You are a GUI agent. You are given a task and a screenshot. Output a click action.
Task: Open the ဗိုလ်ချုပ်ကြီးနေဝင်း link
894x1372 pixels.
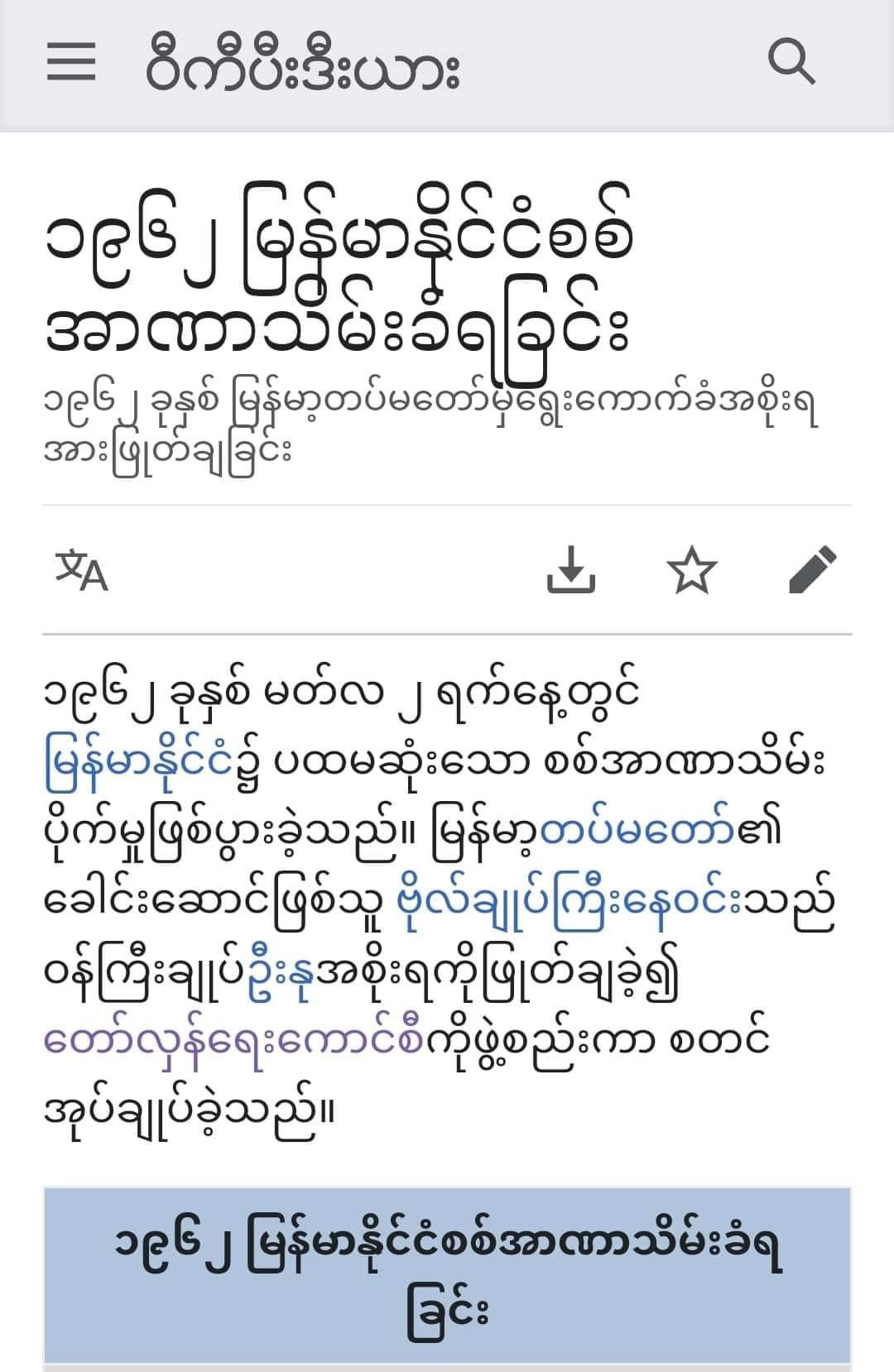(x=571, y=900)
